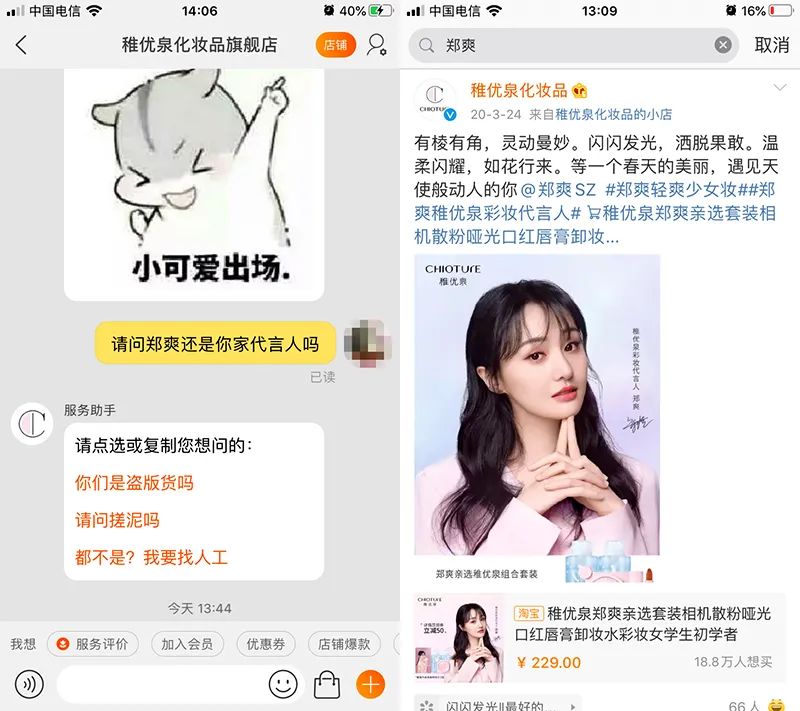
Task: Expand the post options chevron
Action: point(780,88)
